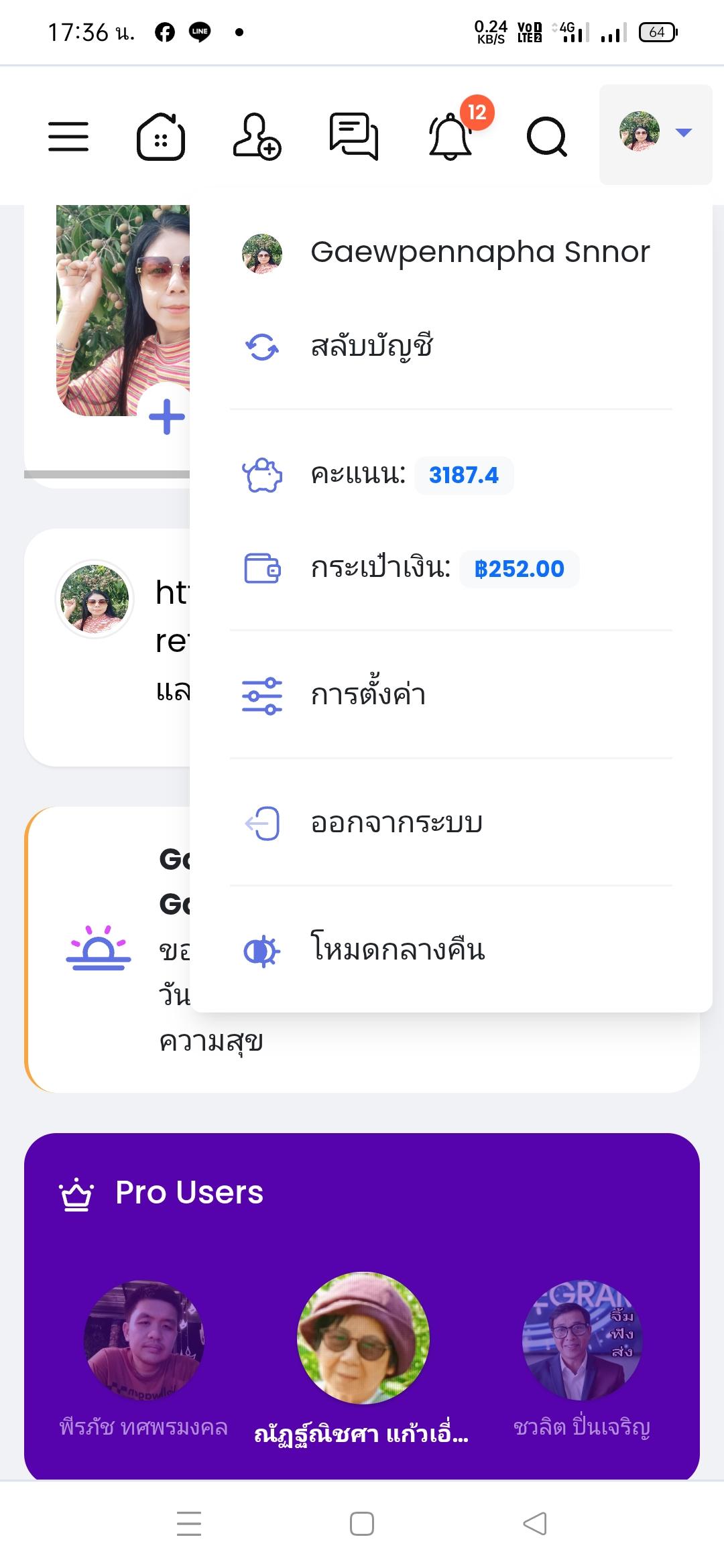
Task: Open the add friend requests icon
Action: 257,137
